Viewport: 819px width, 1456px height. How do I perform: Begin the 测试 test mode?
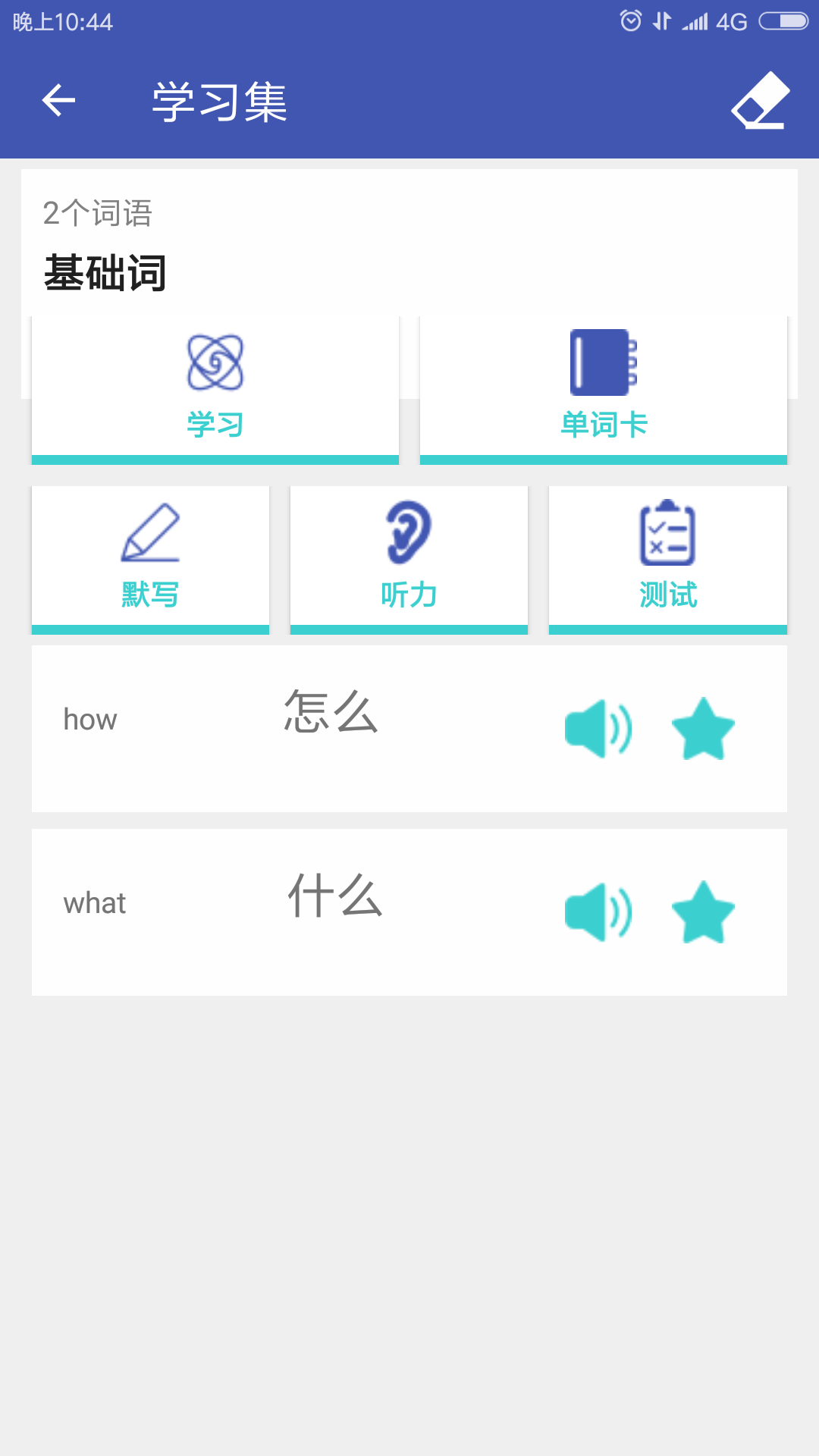click(667, 557)
